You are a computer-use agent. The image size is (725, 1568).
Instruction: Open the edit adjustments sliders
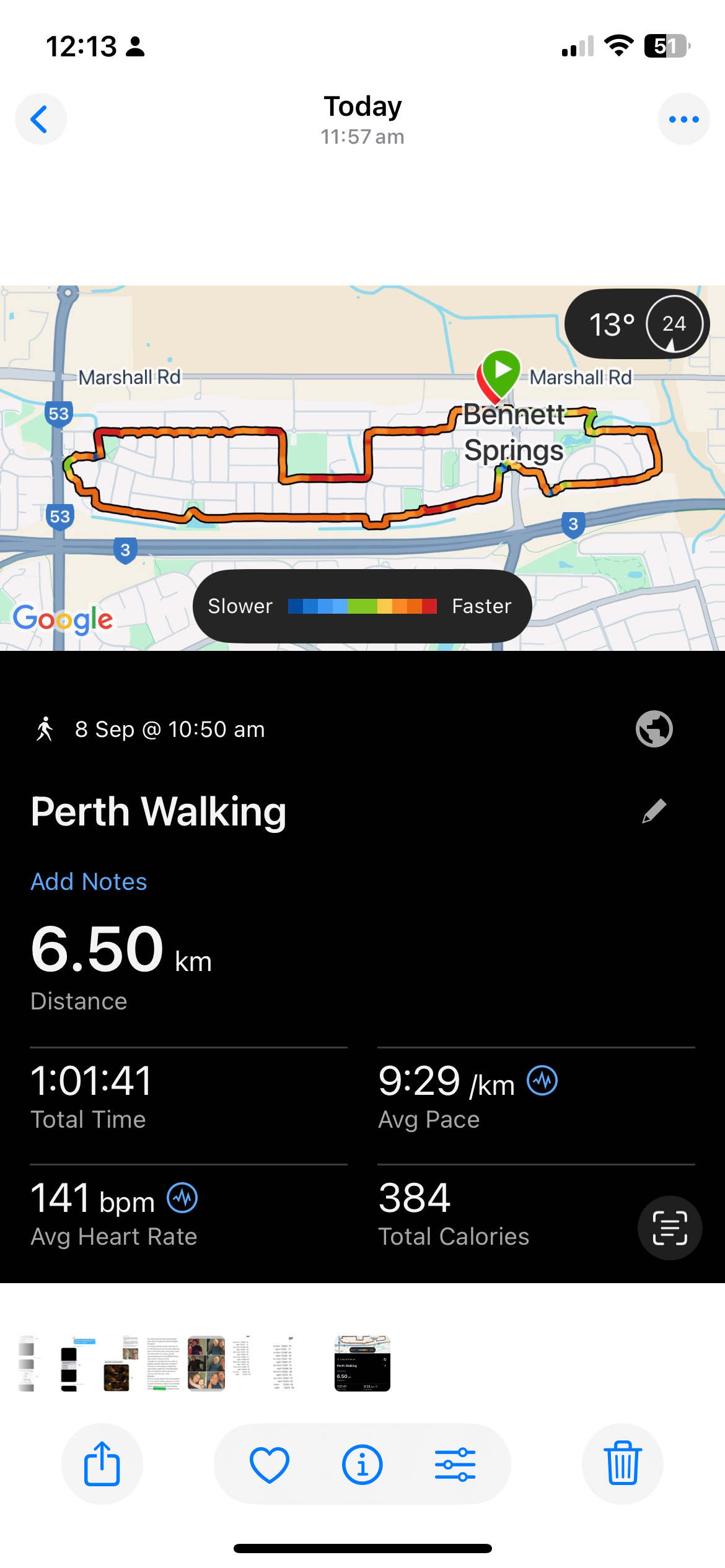(455, 1464)
